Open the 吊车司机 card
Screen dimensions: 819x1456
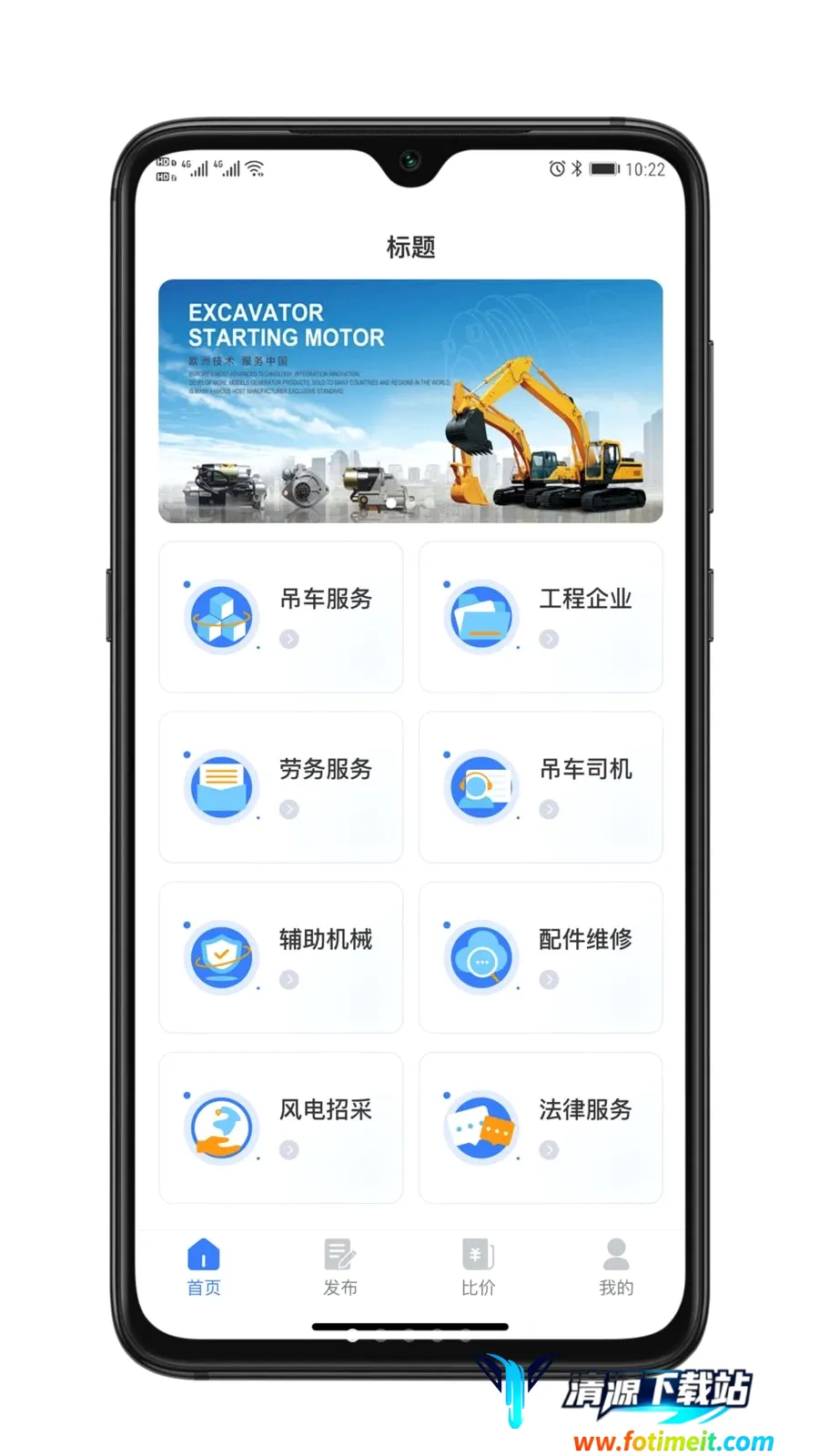541,787
